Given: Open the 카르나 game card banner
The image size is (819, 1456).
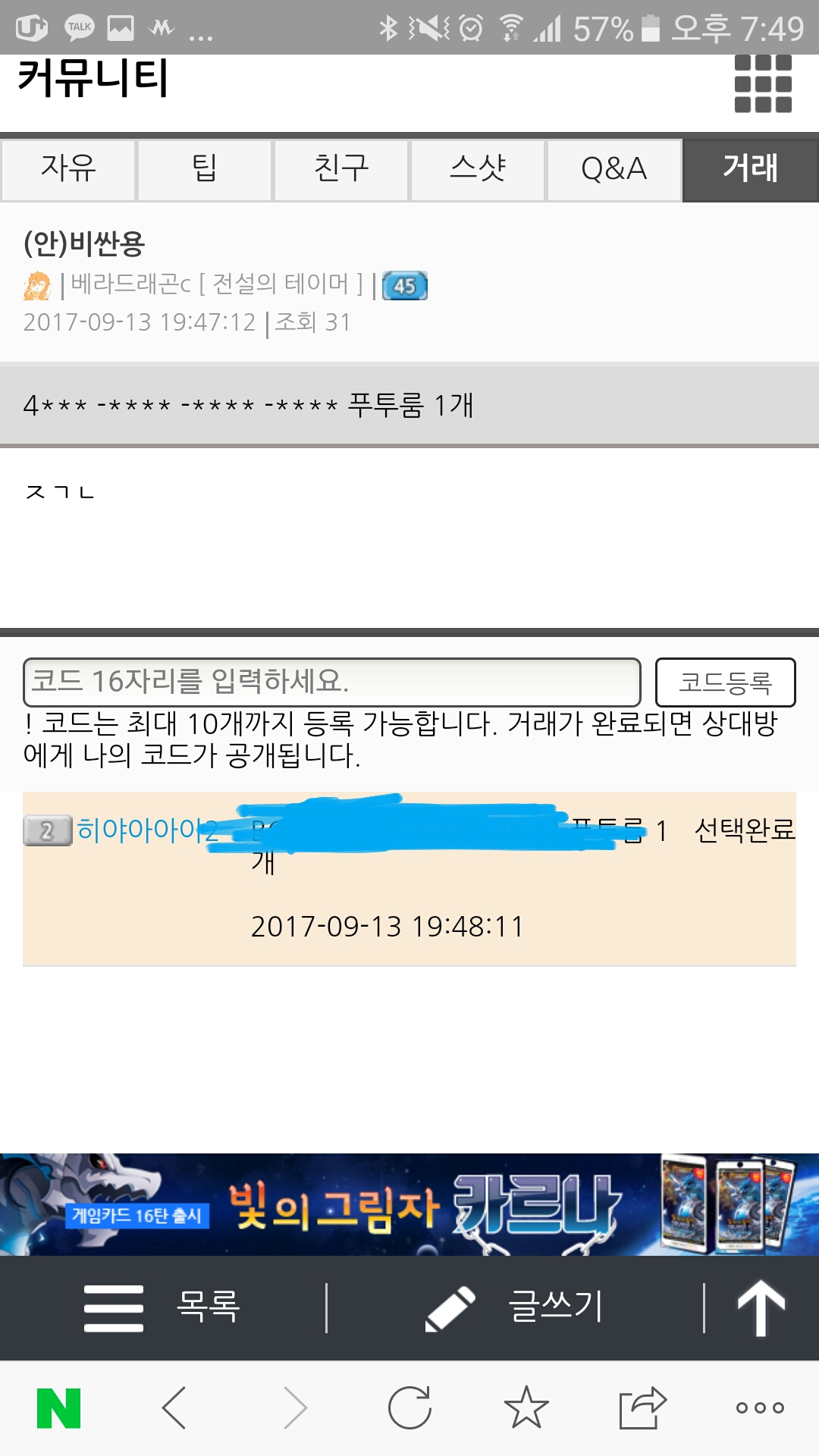Looking at the screenshot, I should click(x=409, y=1204).
